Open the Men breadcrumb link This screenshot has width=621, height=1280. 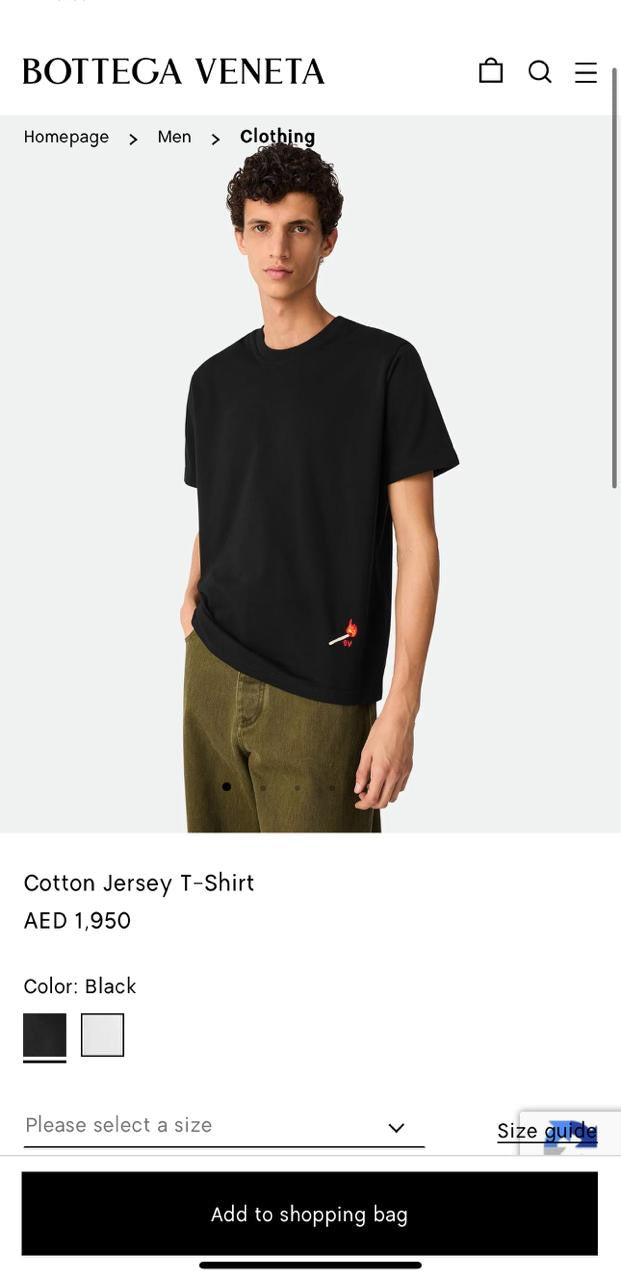pos(174,137)
